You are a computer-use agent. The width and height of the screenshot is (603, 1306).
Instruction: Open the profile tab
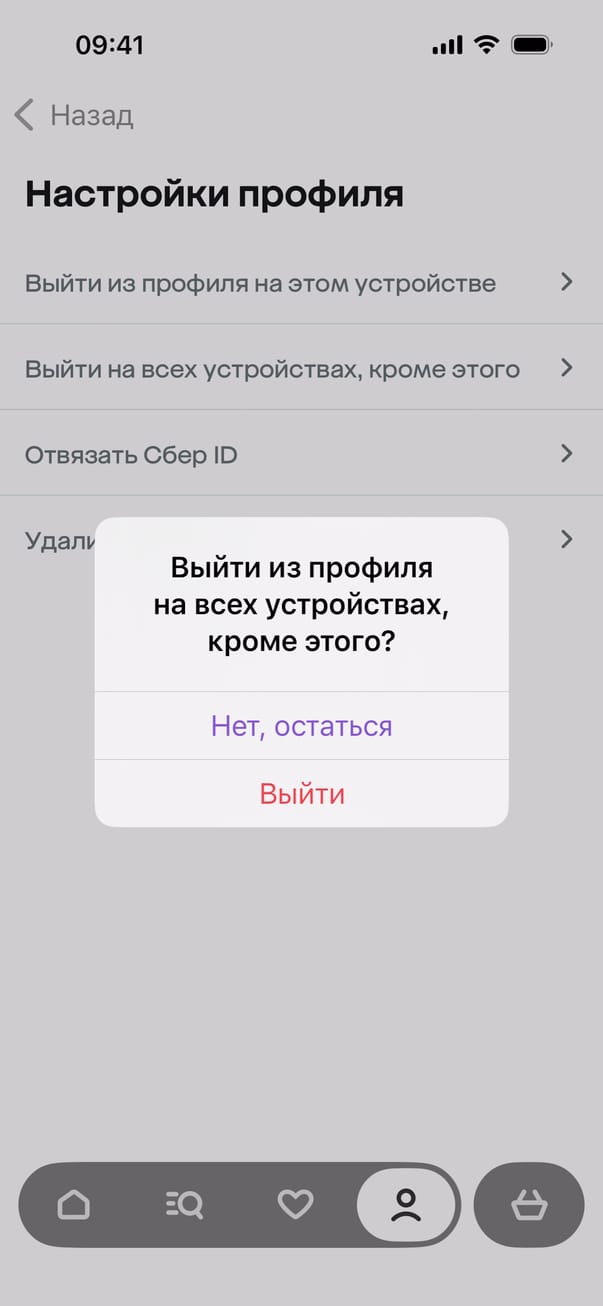pyautogui.click(x=406, y=1204)
